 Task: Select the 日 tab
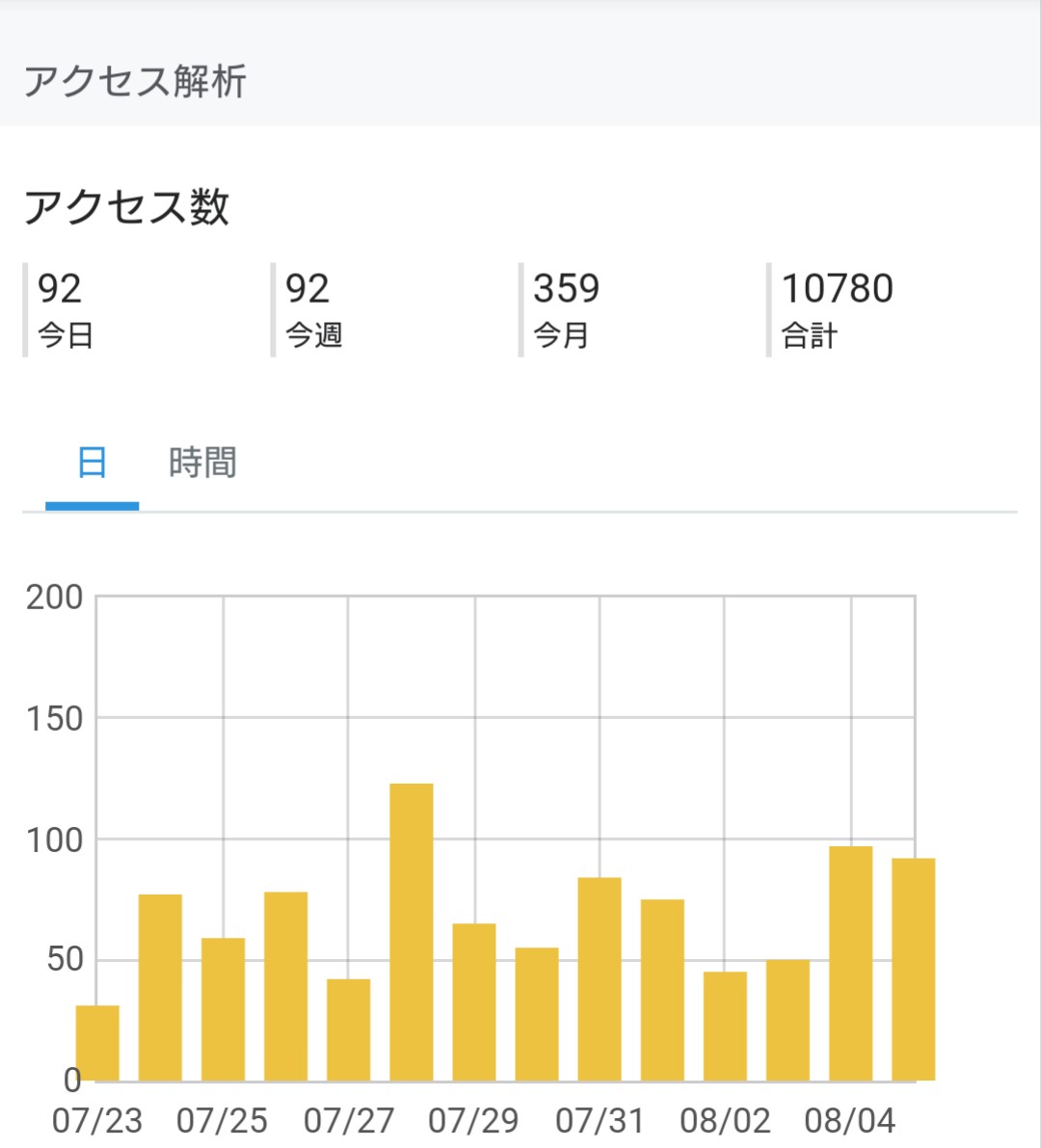click(x=92, y=464)
